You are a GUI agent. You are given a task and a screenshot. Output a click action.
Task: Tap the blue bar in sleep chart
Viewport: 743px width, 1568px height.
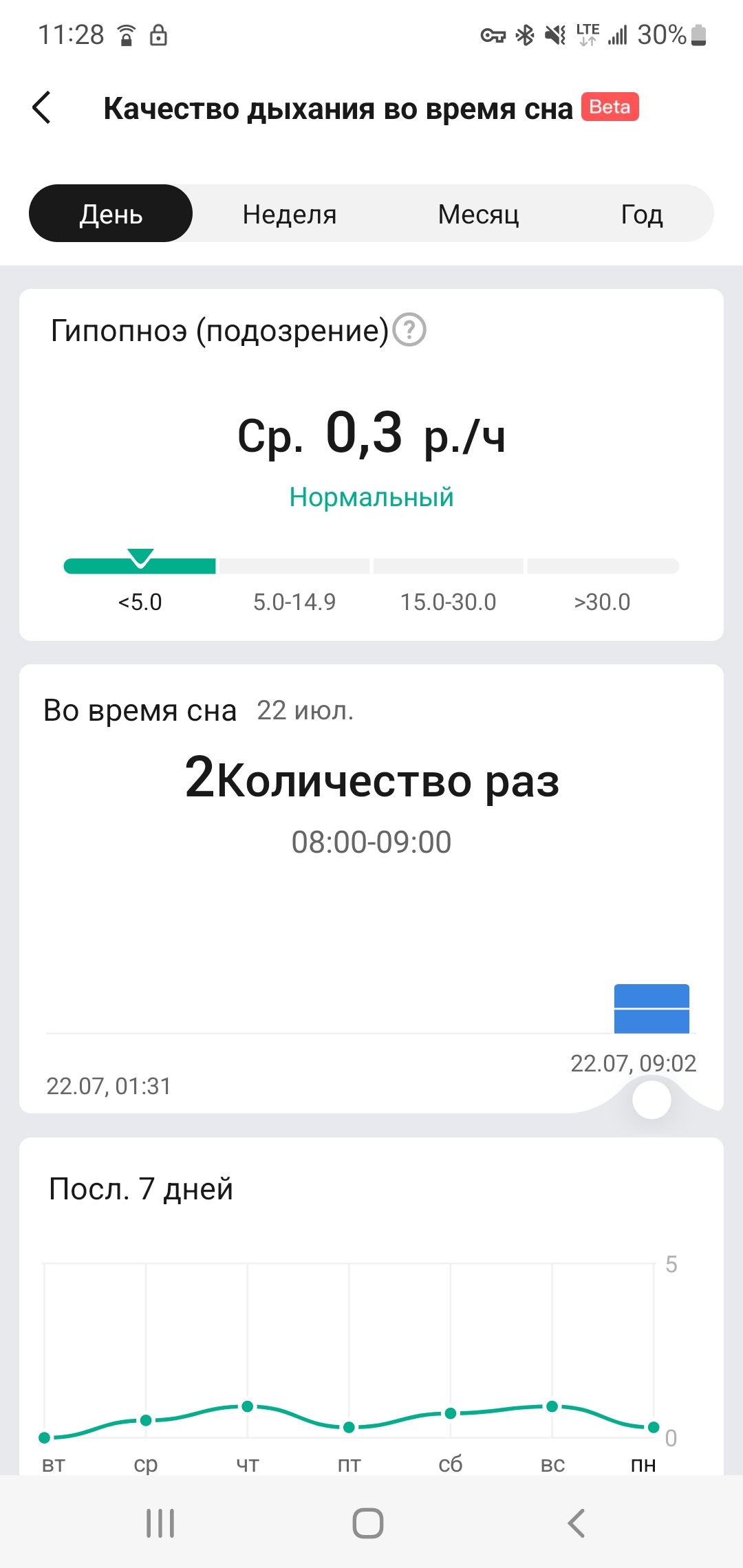point(652,1008)
